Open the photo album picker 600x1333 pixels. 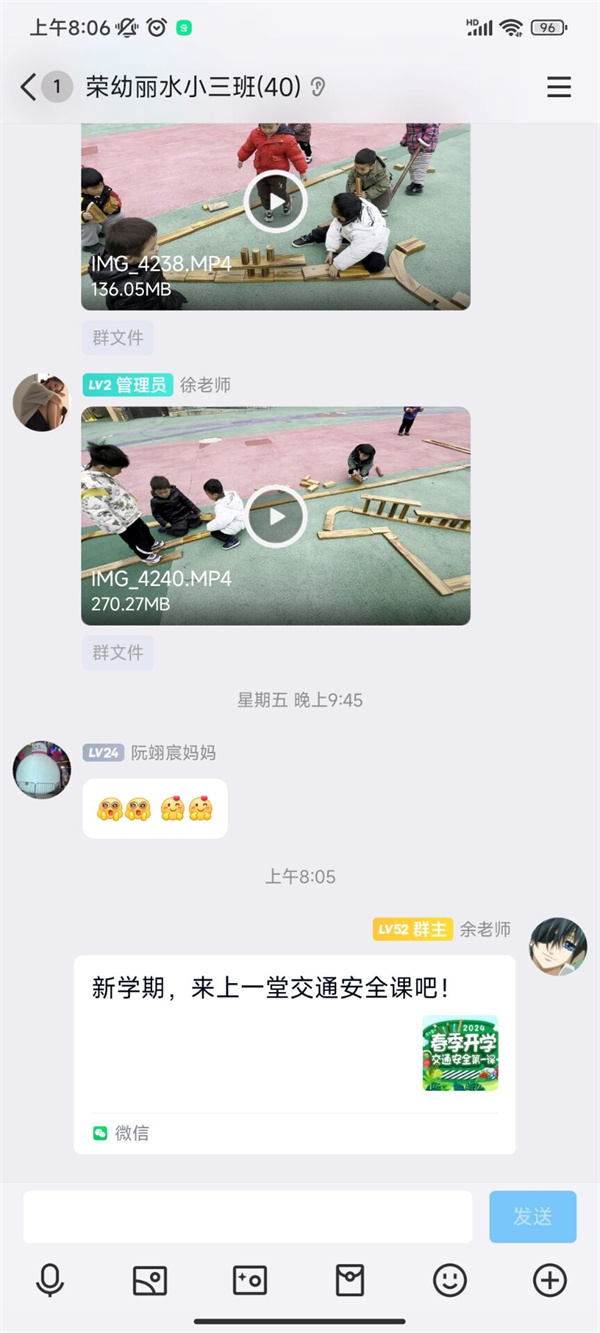150,1280
